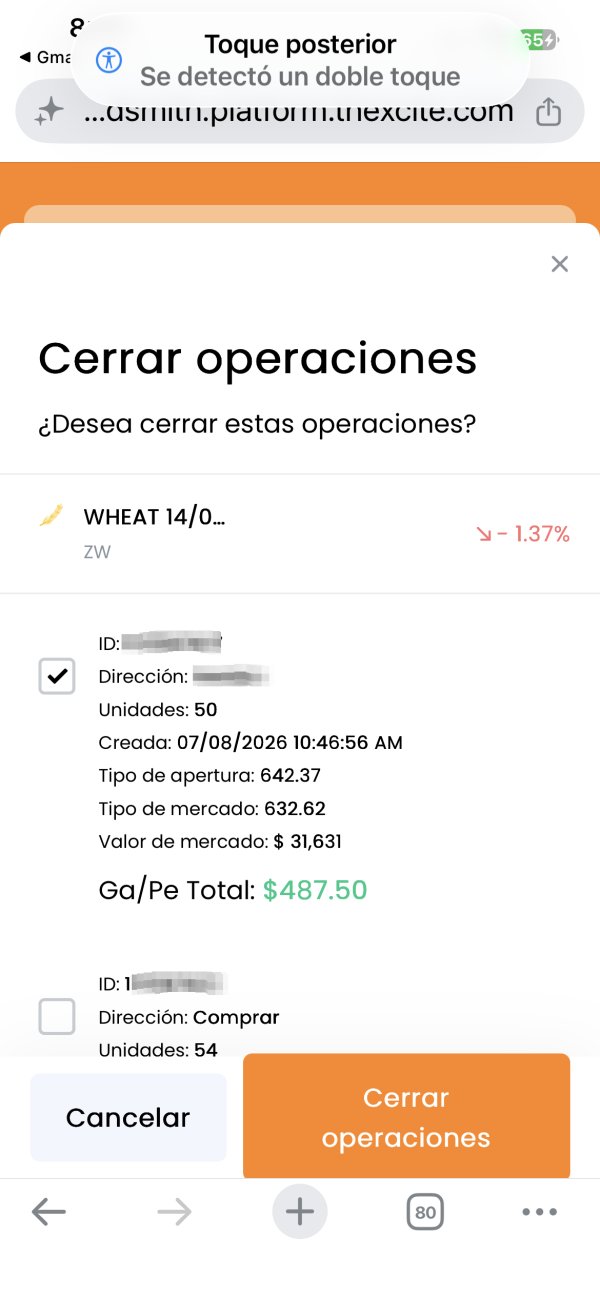Open the browser three-dot menu

(539, 1212)
